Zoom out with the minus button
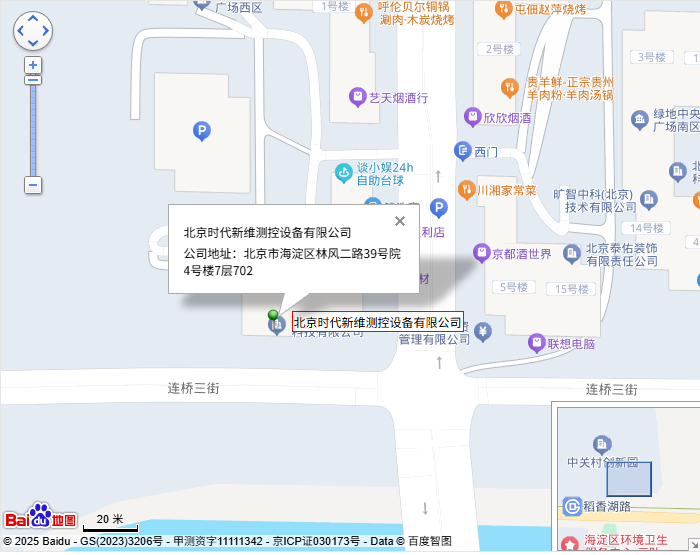The image size is (700, 555). 33,185
